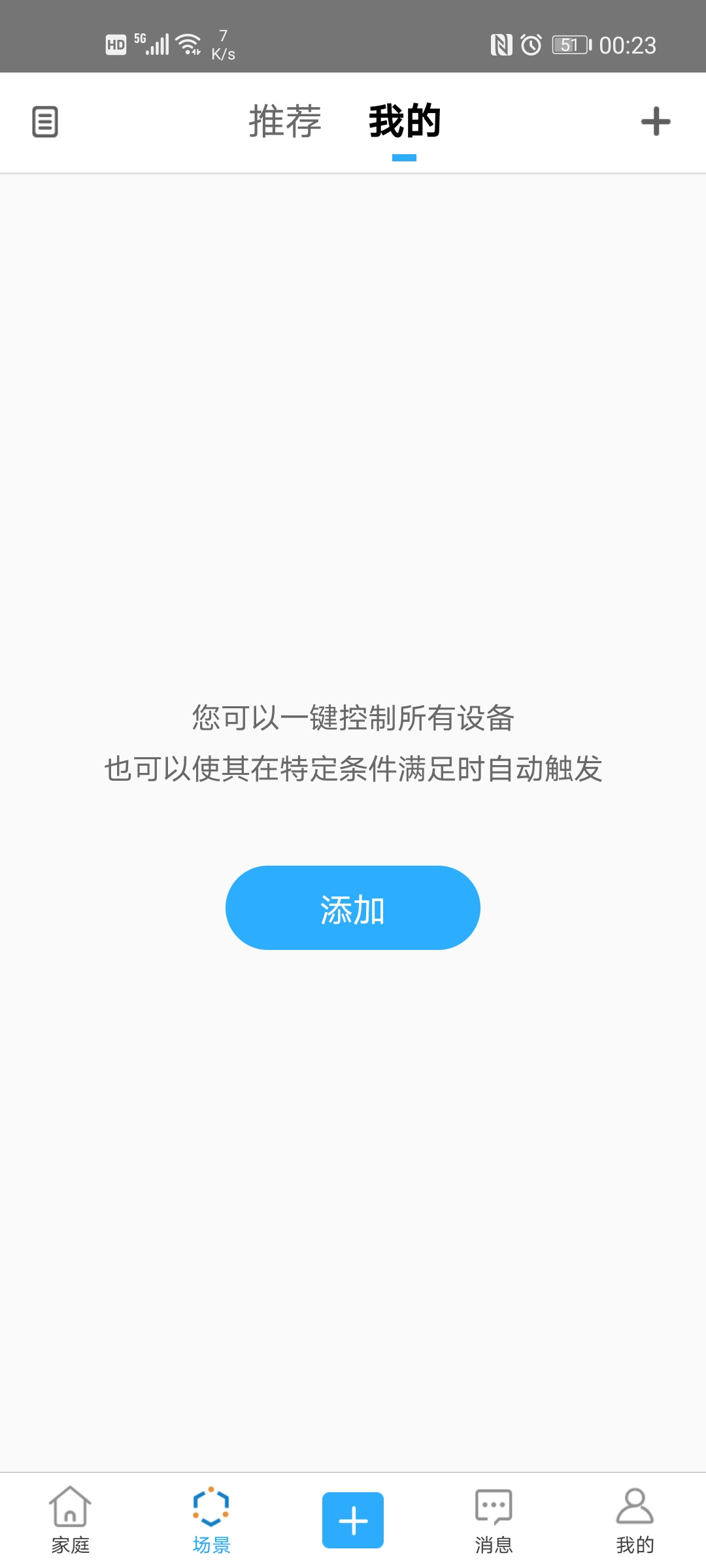Tap the battery indicator showing 51
706x1568 pixels.
[569, 44]
